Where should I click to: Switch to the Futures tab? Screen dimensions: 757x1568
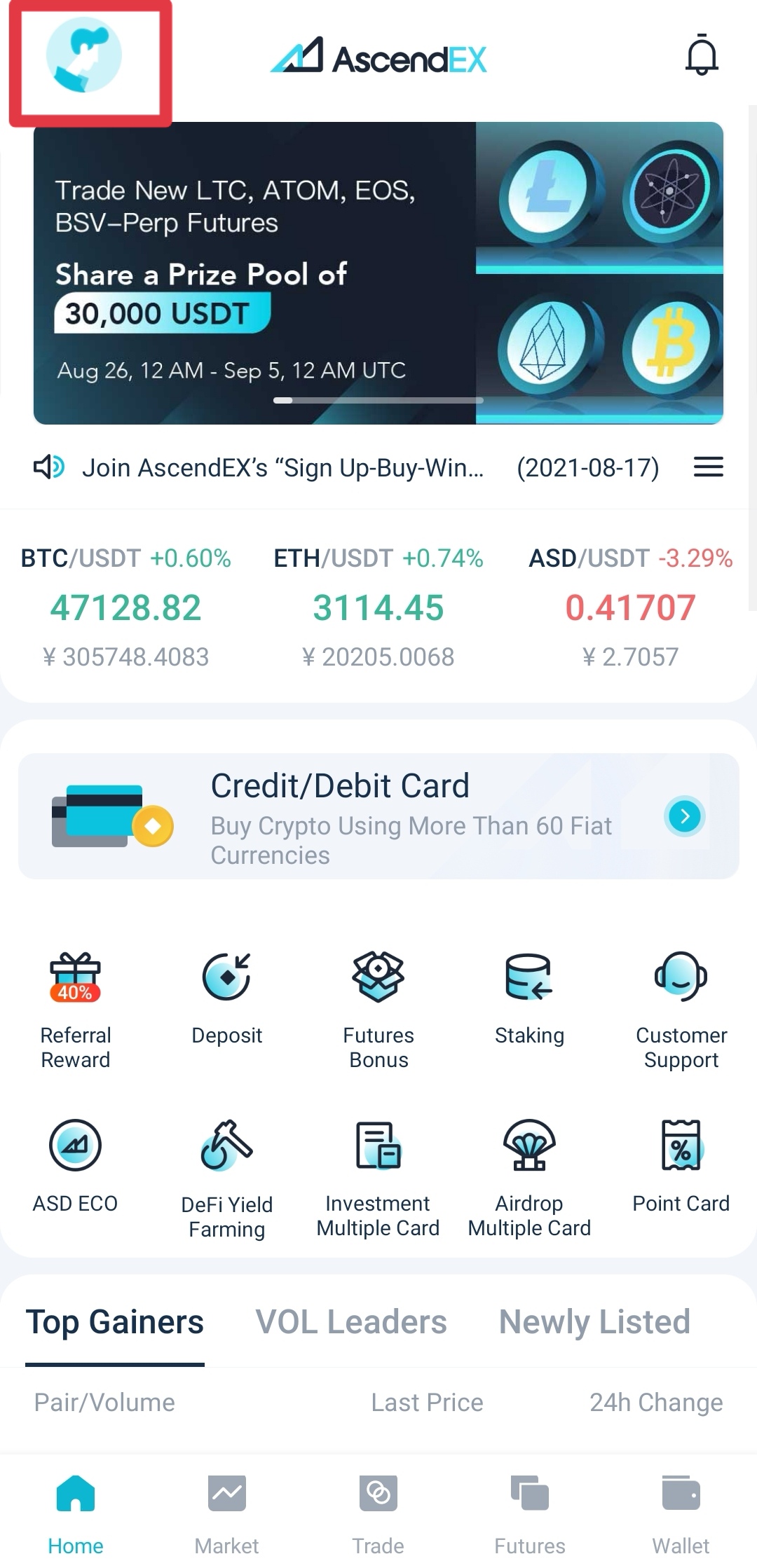[x=529, y=1512]
